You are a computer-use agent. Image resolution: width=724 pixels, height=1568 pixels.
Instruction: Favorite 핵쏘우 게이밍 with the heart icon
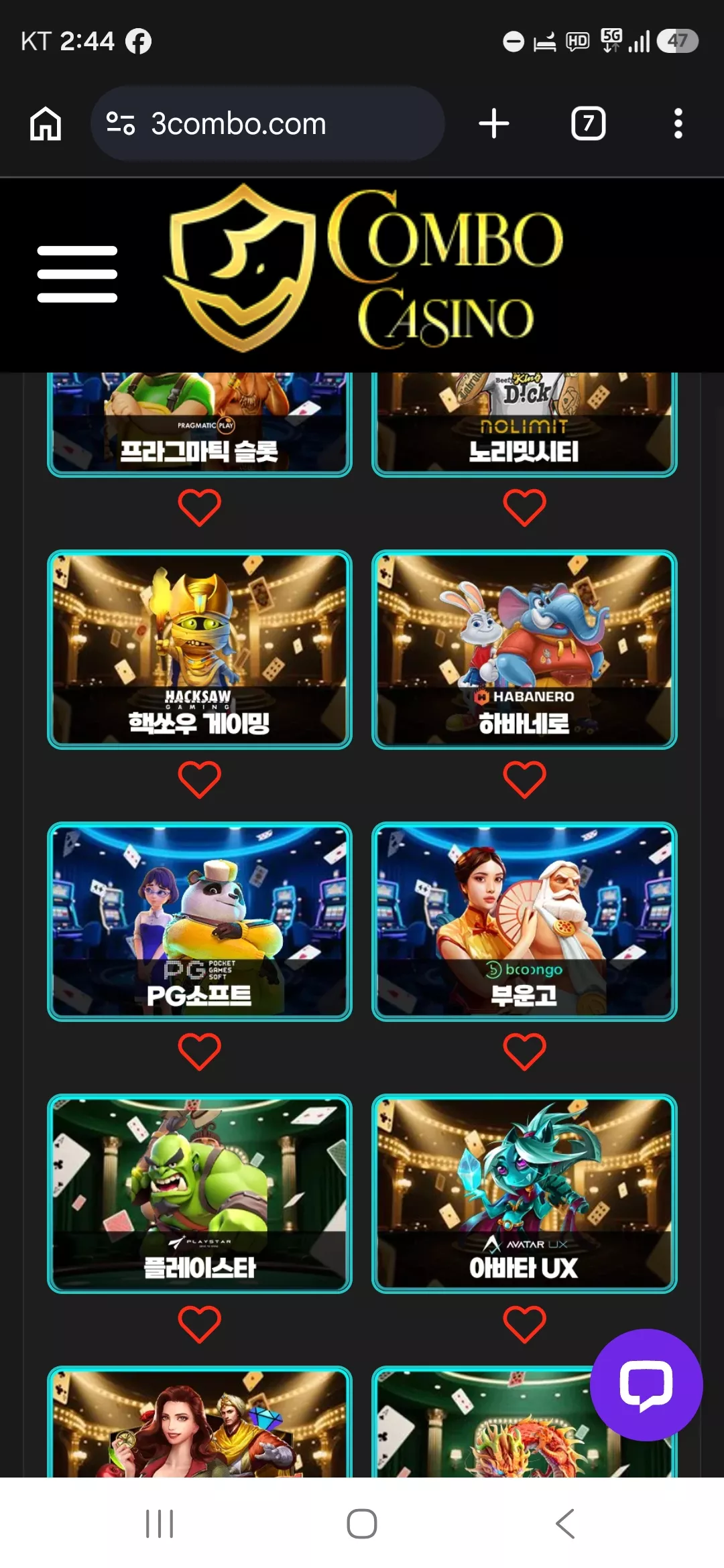point(200,779)
